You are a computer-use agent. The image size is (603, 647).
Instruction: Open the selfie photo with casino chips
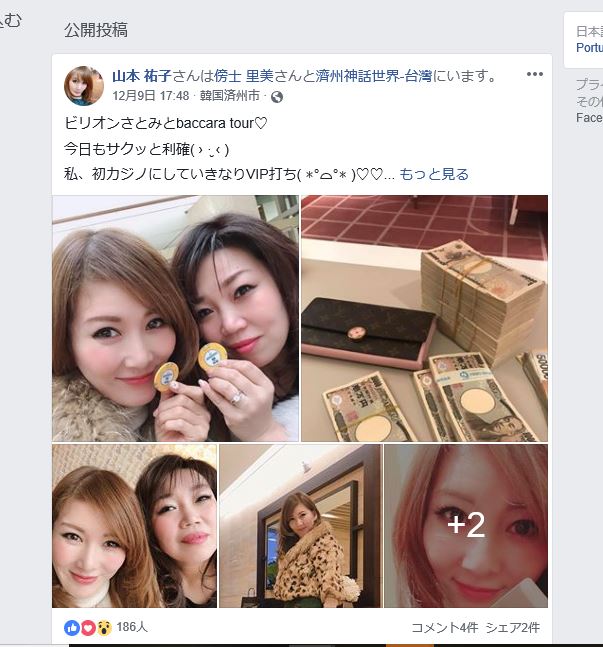coord(175,318)
